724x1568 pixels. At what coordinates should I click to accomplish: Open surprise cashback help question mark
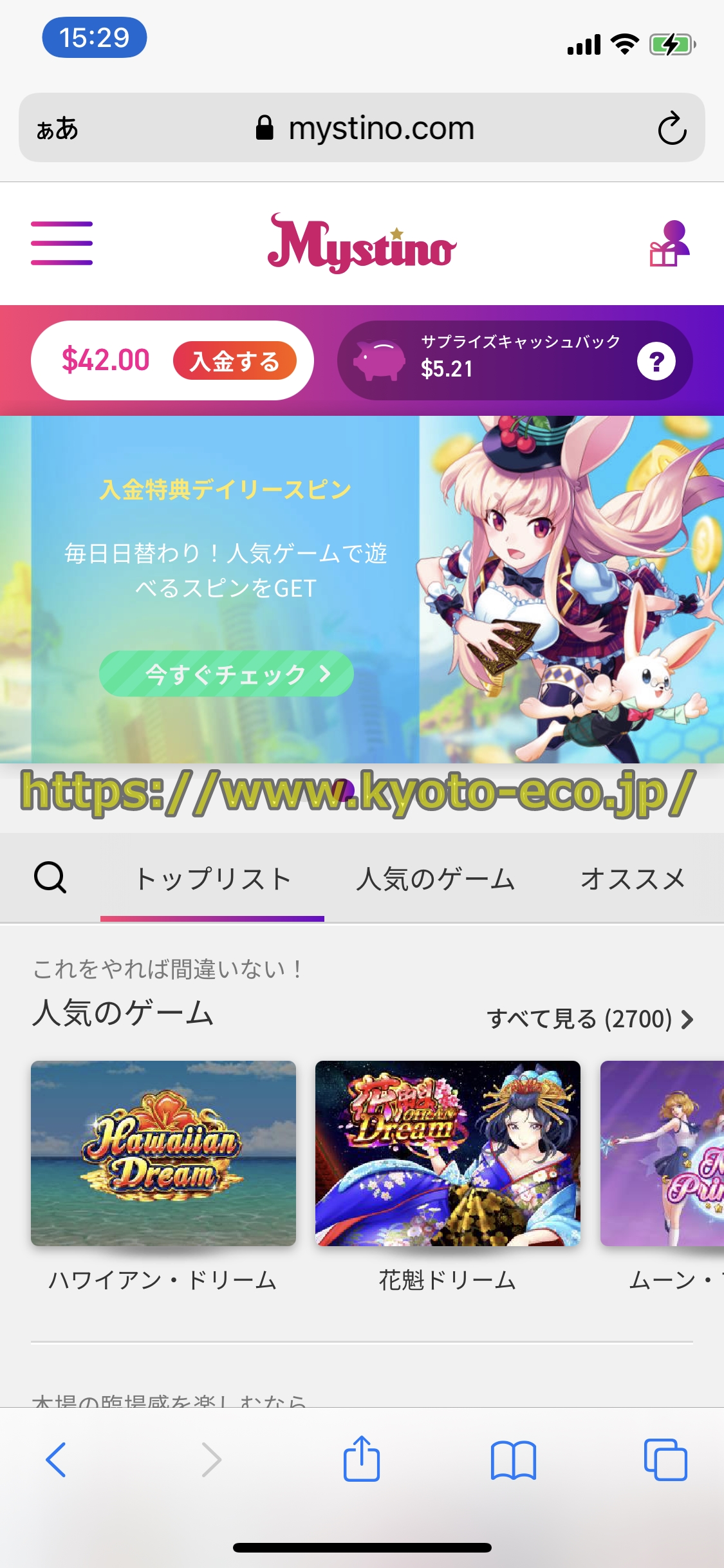[x=656, y=361]
